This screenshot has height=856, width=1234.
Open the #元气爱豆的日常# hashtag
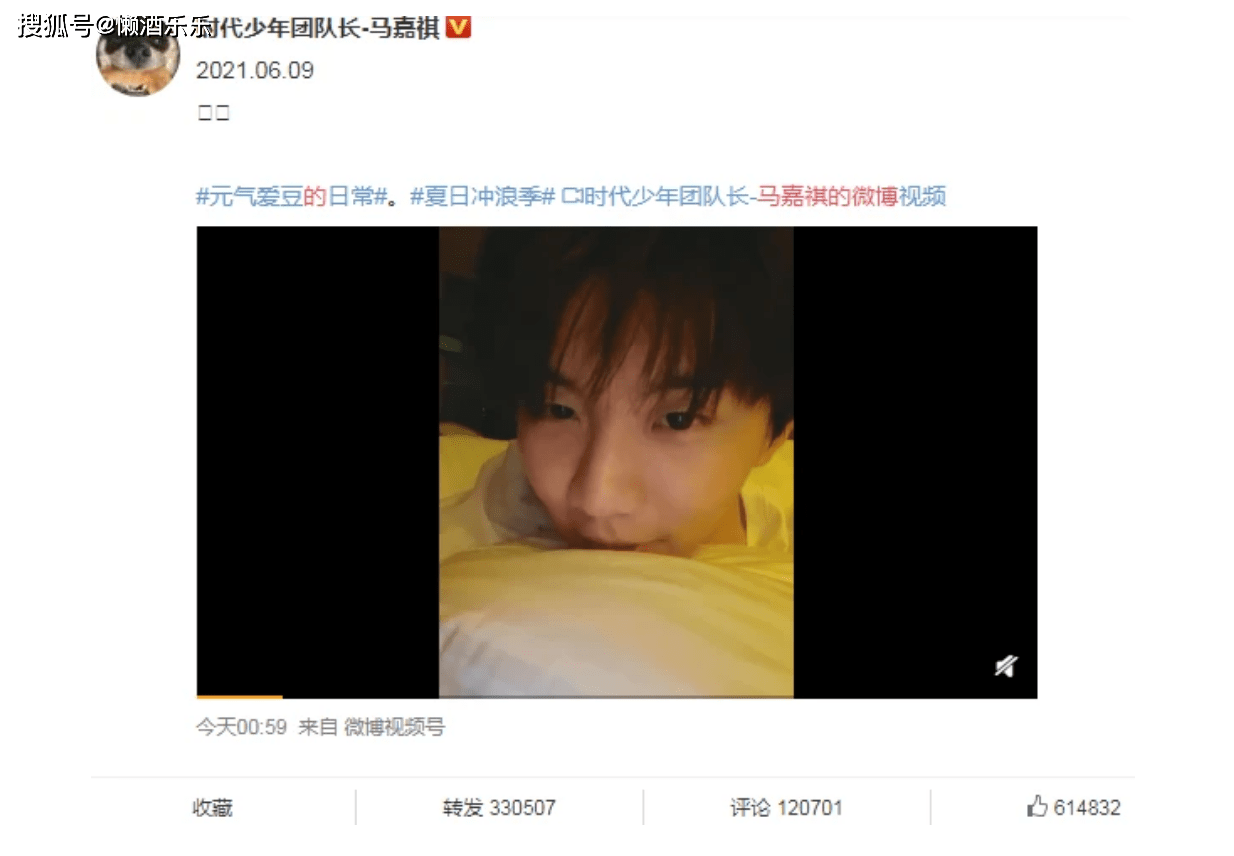(291, 196)
